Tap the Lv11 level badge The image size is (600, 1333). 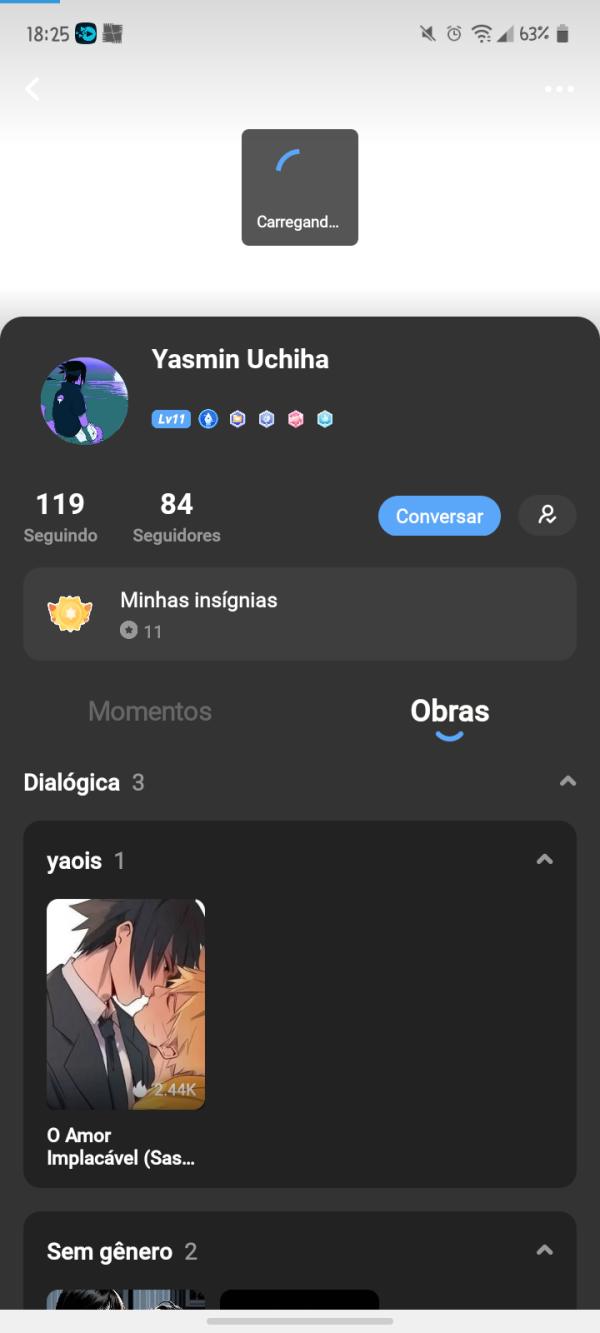pyautogui.click(x=171, y=419)
